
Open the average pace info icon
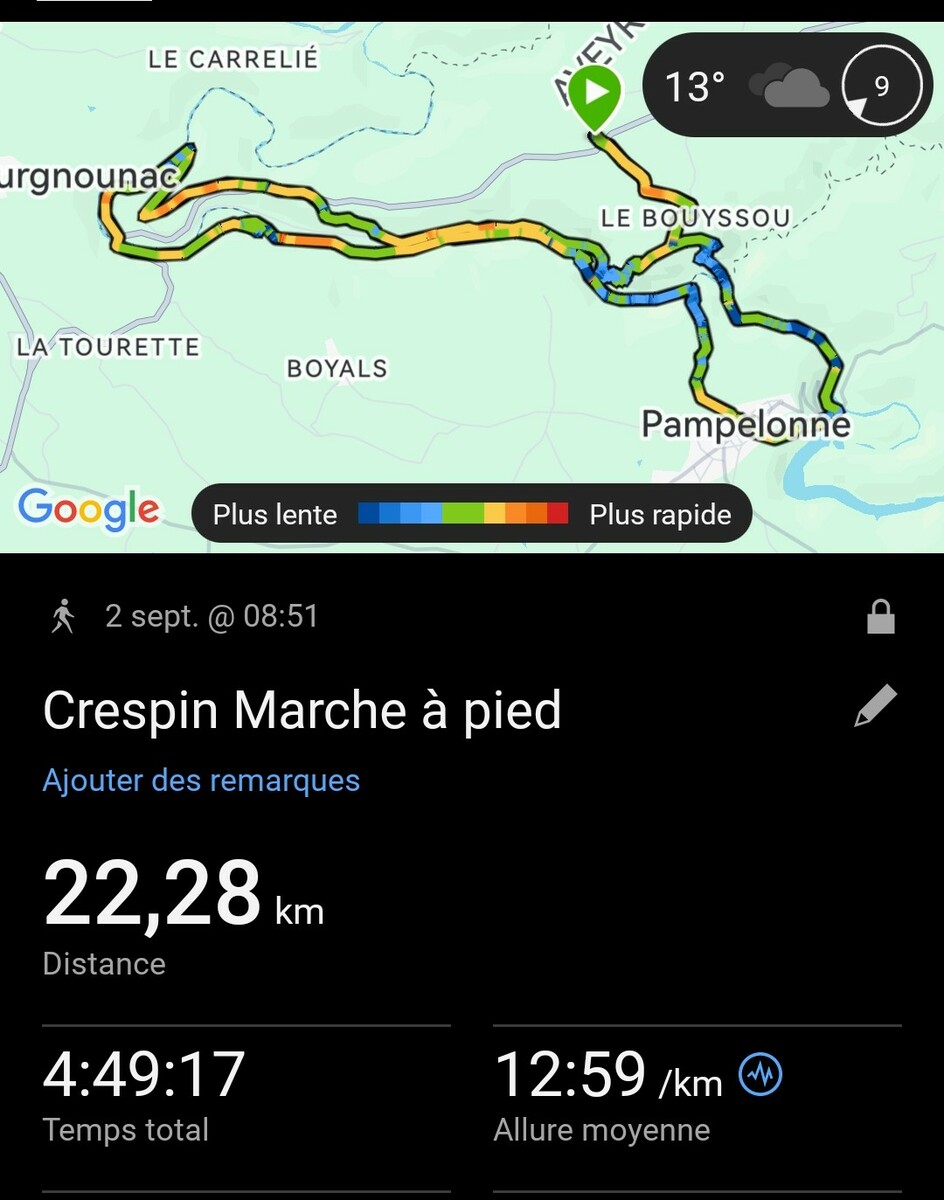pyautogui.click(x=760, y=1075)
